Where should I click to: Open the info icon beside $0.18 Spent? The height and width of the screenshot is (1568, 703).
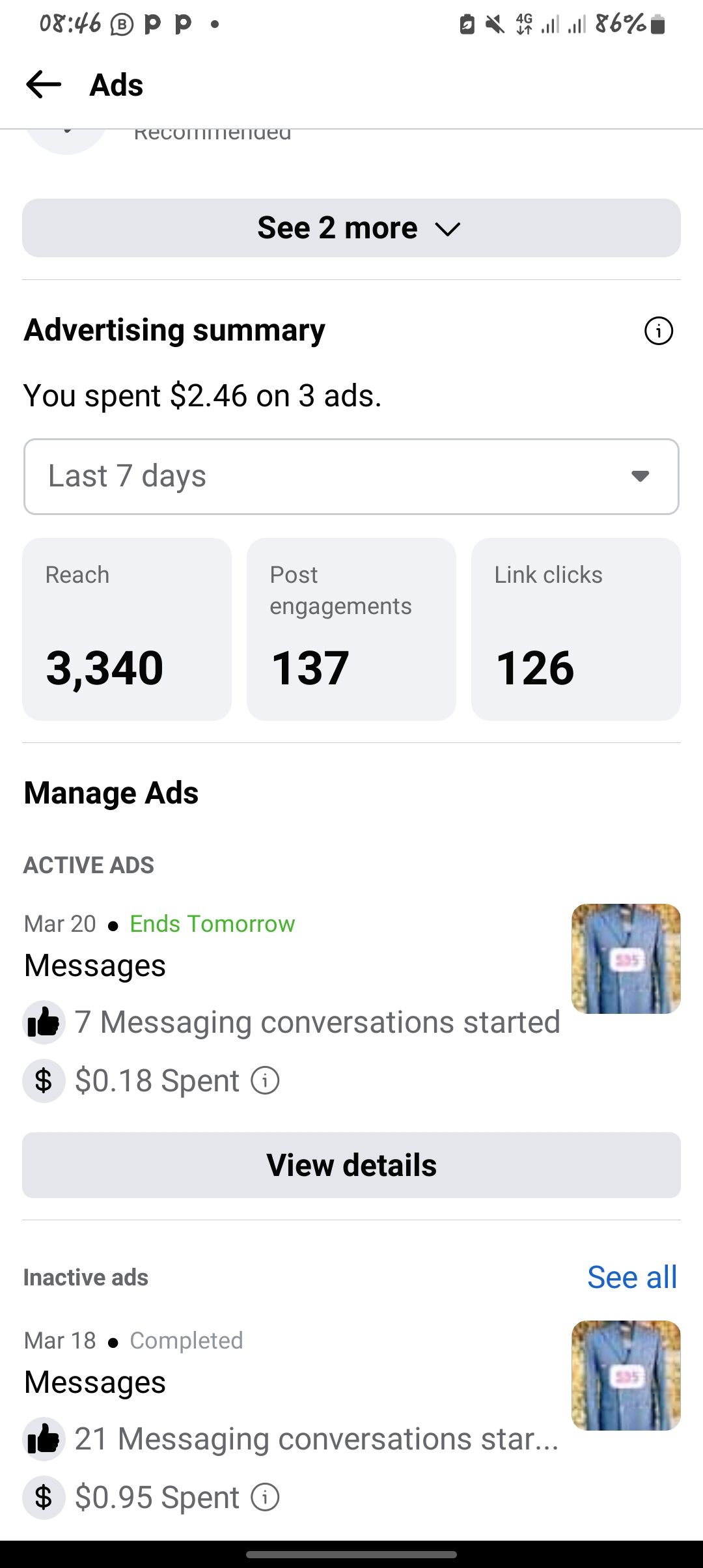tap(265, 1080)
